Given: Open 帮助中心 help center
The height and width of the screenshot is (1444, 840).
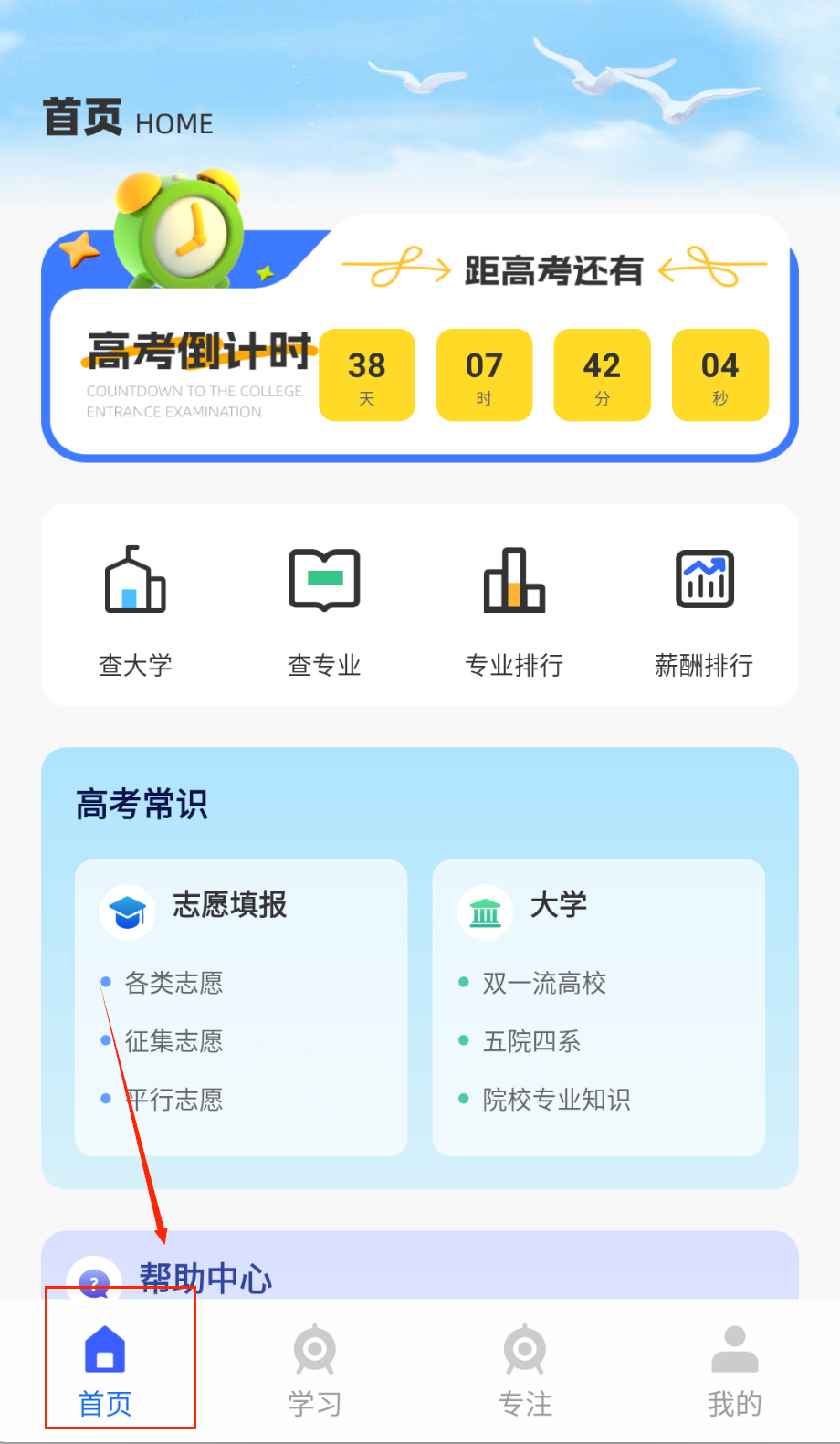Looking at the screenshot, I should pyautogui.click(x=206, y=1277).
